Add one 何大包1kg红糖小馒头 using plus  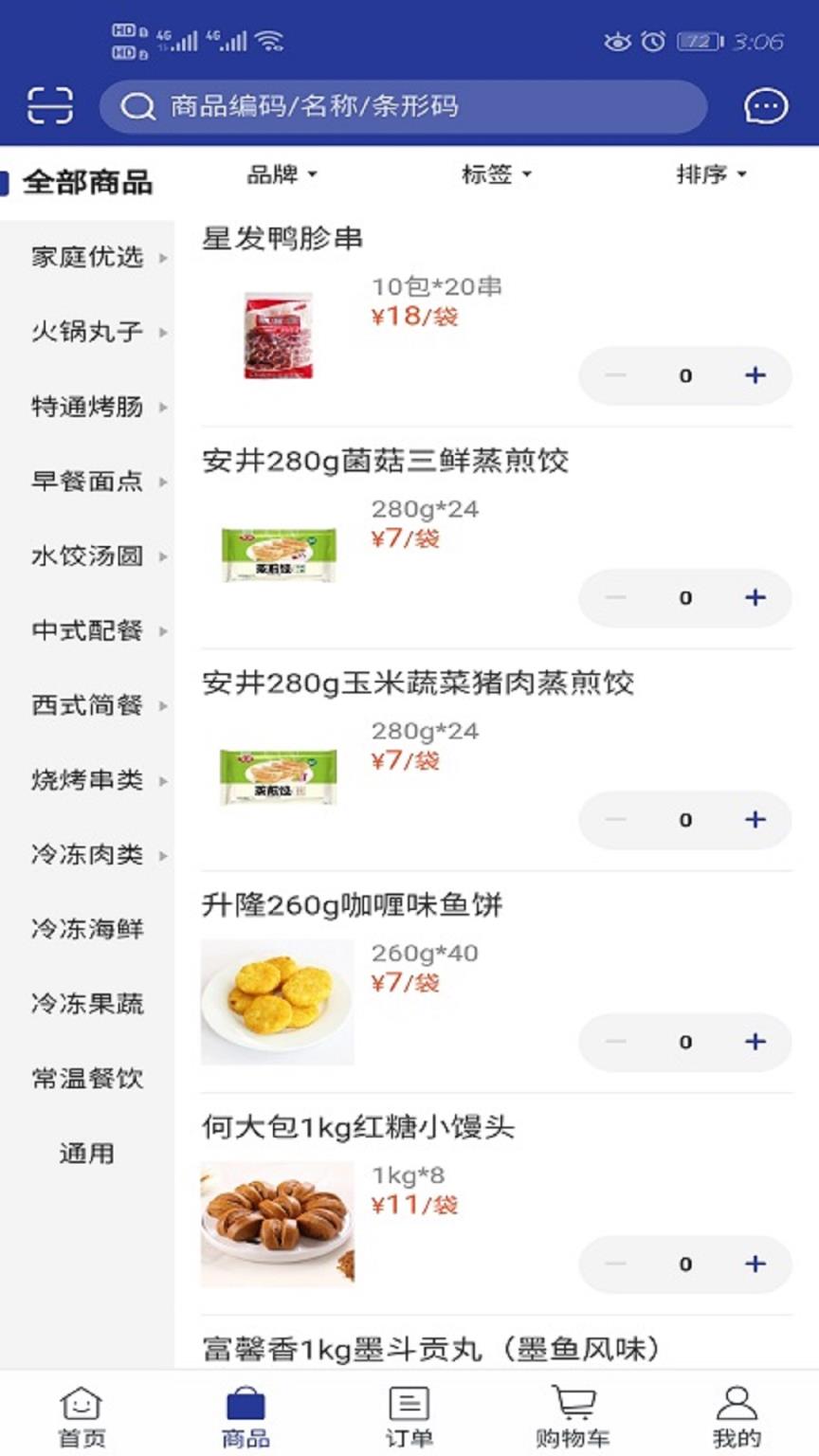coord(755,1264)
